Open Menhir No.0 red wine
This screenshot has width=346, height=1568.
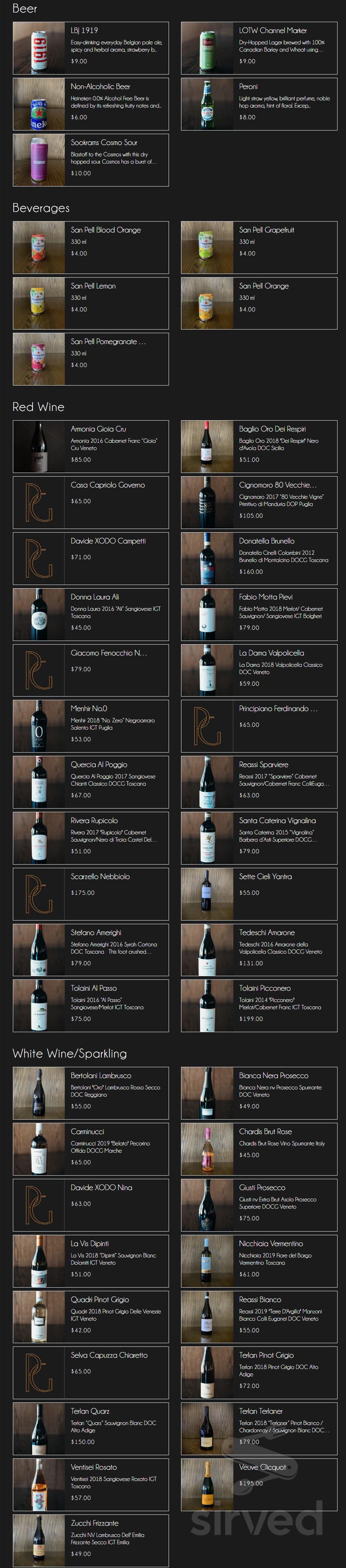(91, 726)
